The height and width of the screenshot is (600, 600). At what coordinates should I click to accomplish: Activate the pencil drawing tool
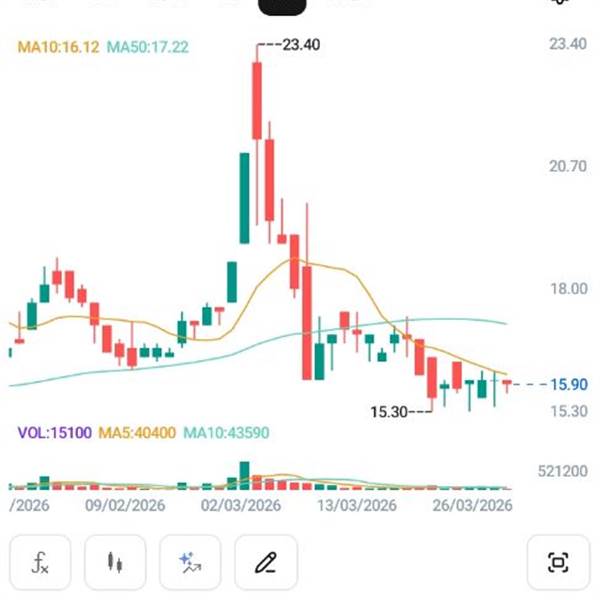click(x=266, y=562)
